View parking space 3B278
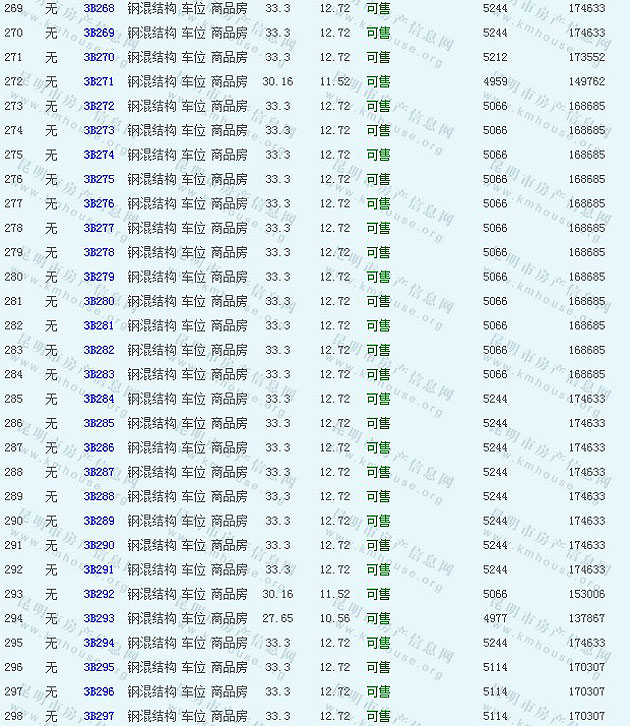Screen dimensions: 630x726 (x=98, y=253)
